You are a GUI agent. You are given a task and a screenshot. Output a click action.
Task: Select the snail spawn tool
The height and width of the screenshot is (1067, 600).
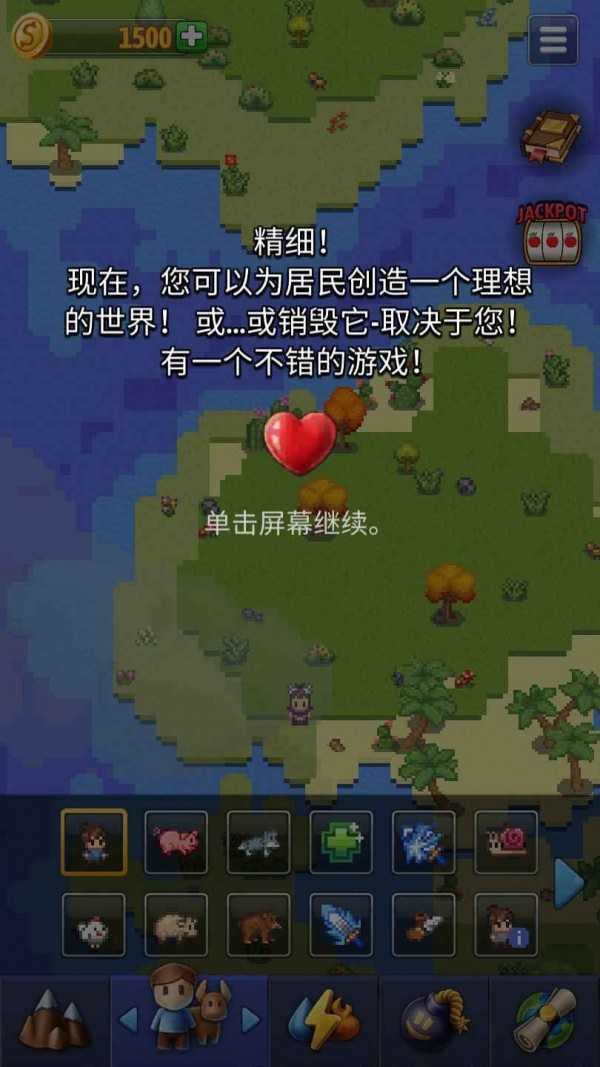[x=506, y=842]
